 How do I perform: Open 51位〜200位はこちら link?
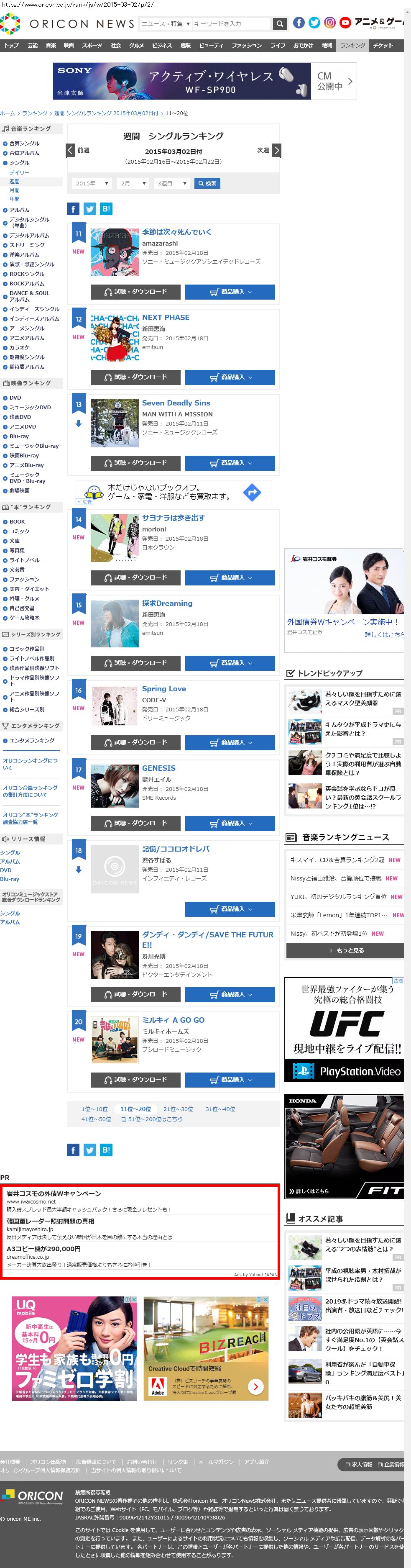point(151,1119)
